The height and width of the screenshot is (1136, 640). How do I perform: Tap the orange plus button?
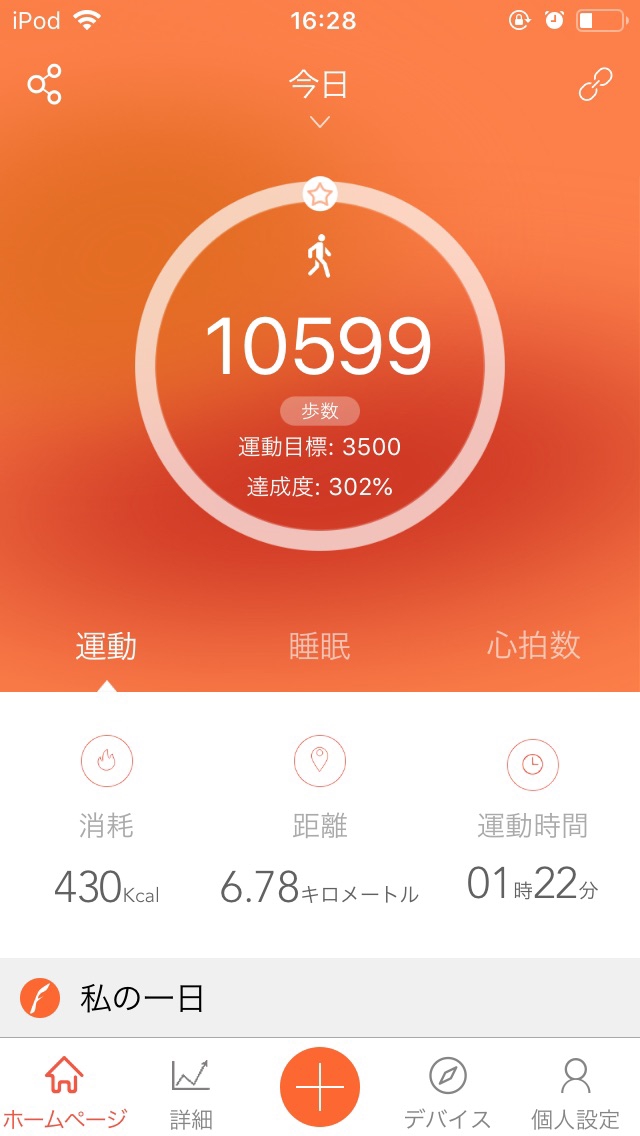point(320,1087)
